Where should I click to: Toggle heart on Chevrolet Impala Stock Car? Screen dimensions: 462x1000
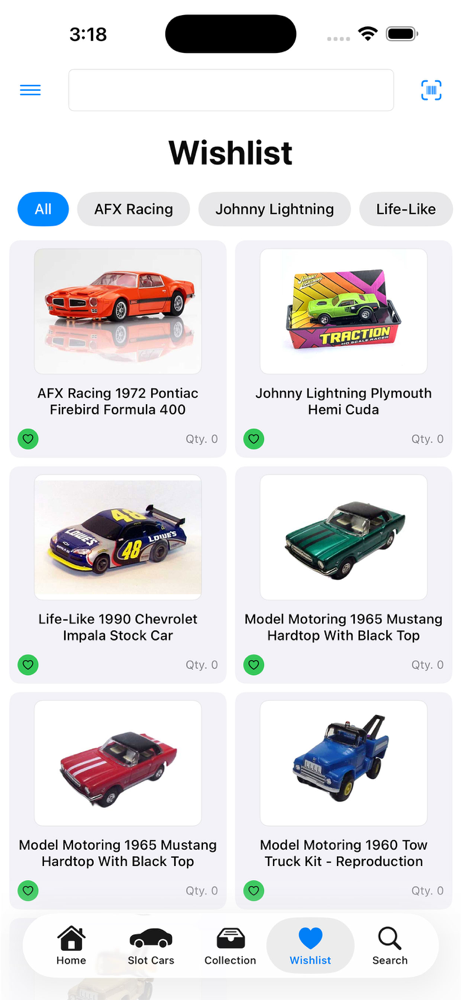[x=28, y=665]
